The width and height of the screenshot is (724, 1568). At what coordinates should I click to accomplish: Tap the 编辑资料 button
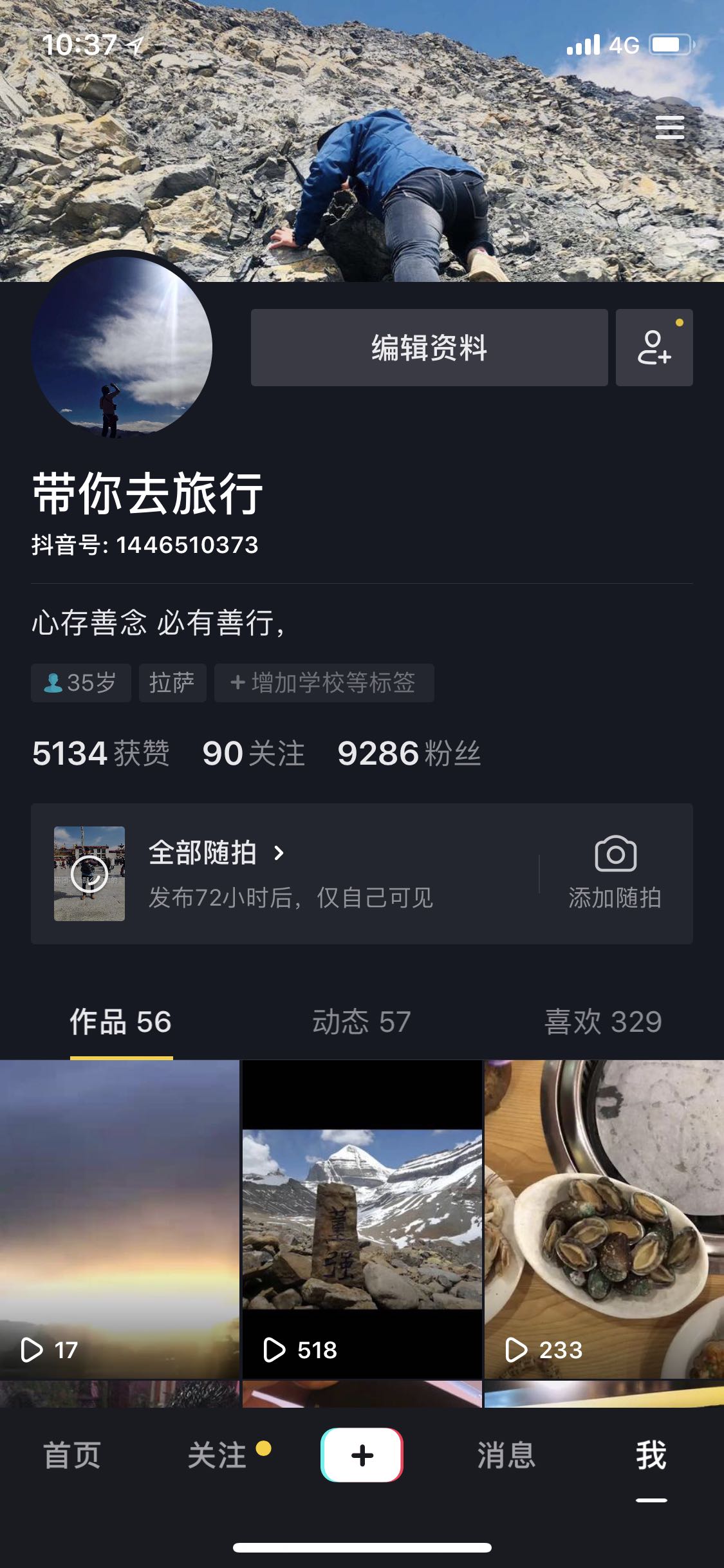429,348
